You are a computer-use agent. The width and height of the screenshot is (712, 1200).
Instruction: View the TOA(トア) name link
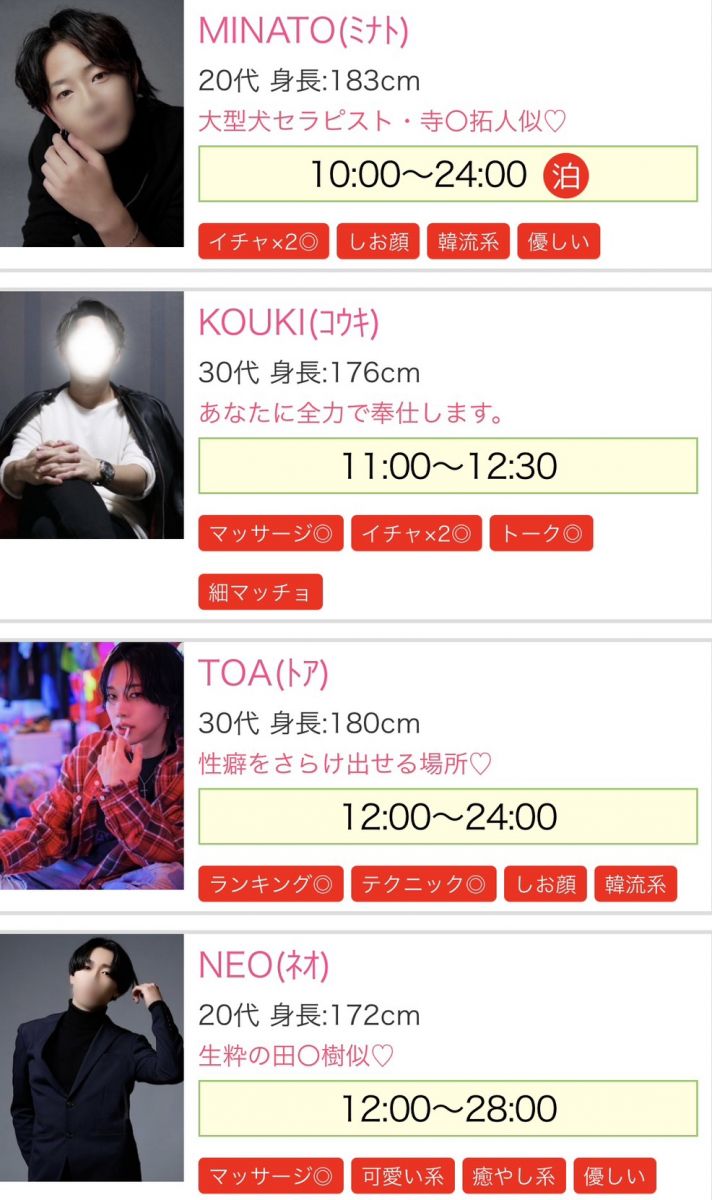[x=264, y=673]
